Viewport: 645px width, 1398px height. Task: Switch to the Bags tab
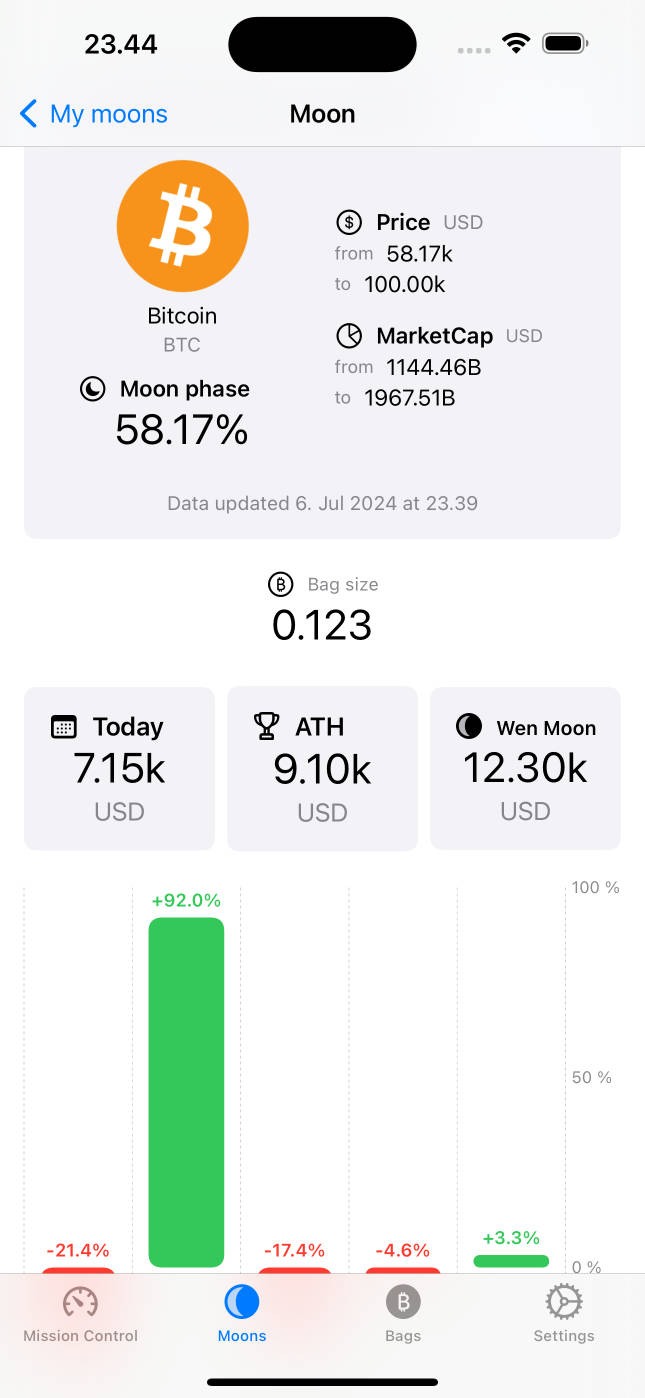403,1314
